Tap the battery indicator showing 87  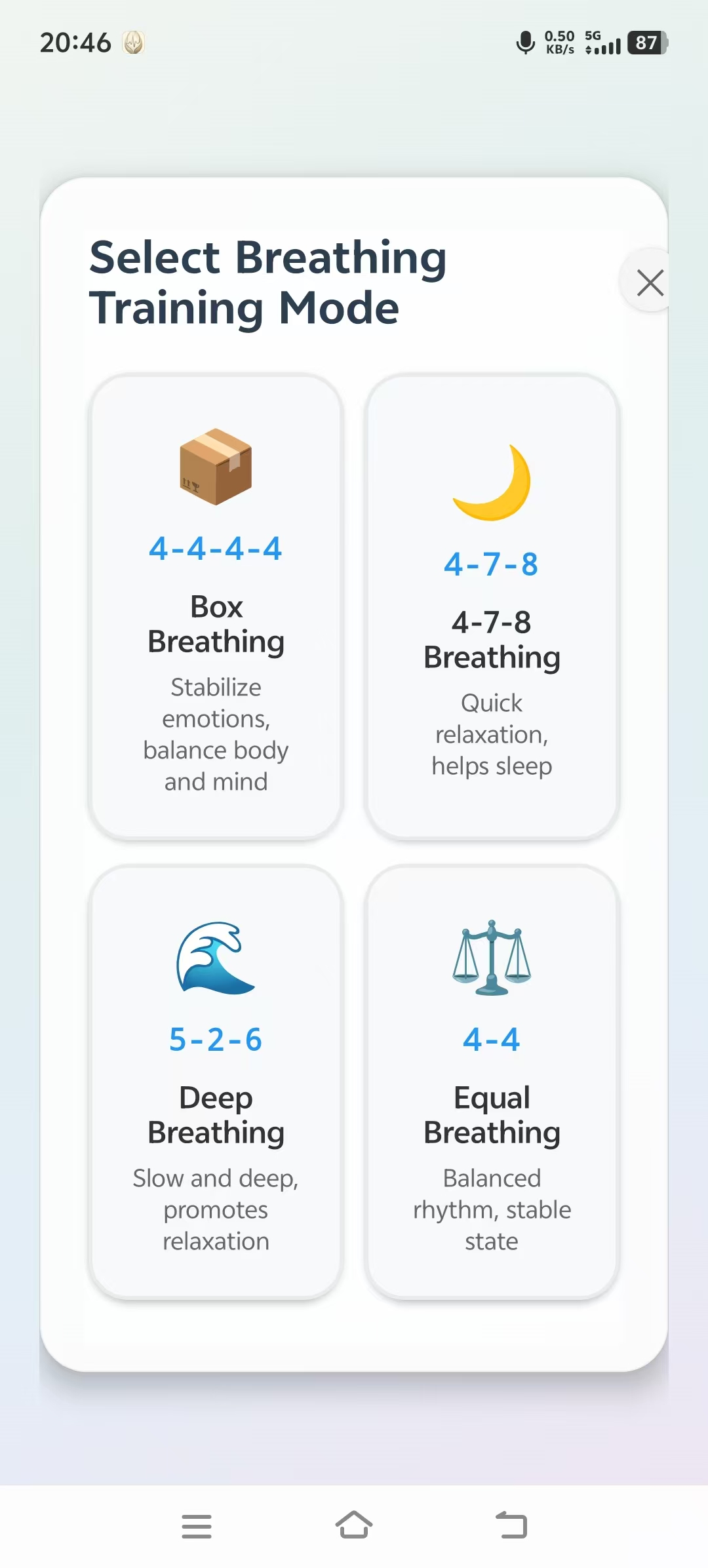[x=646, y=43]
